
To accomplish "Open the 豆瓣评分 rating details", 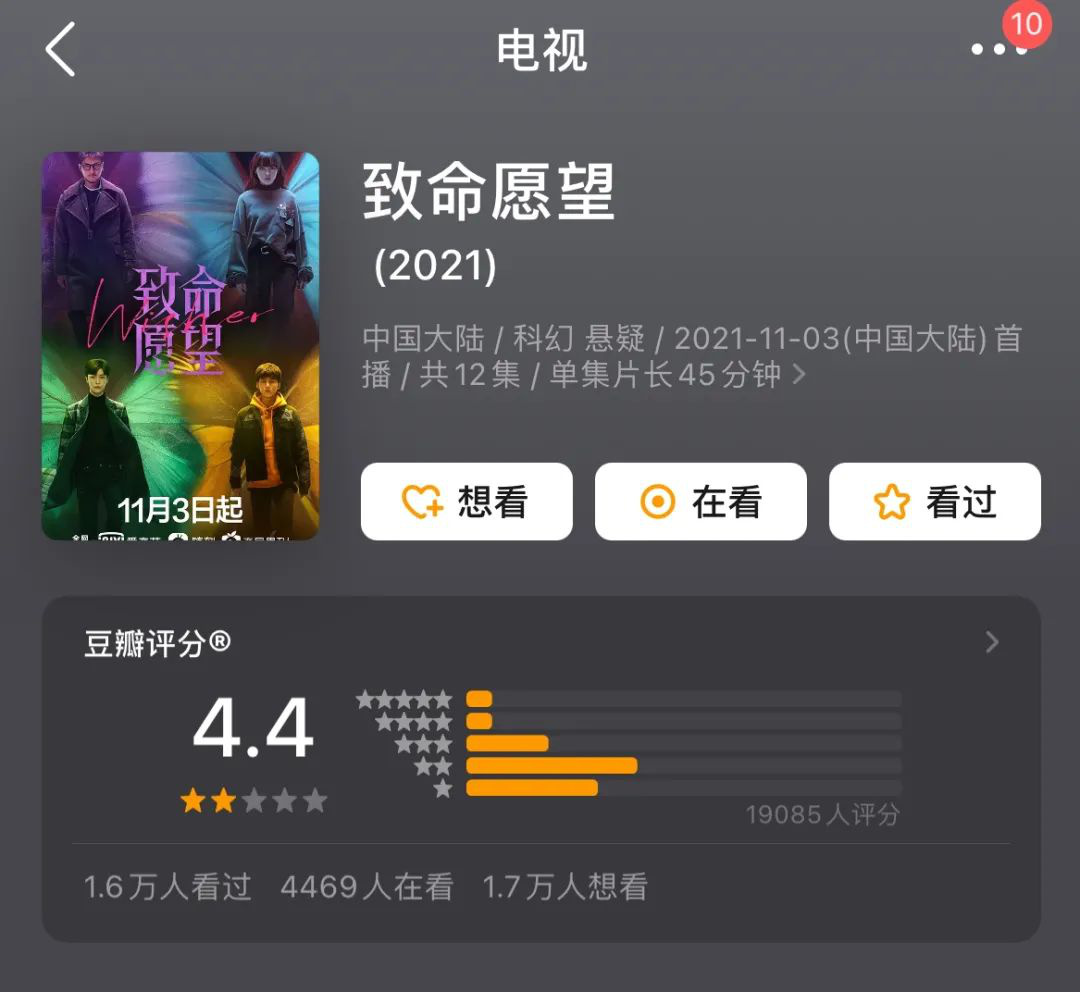I will click(991, 642).
